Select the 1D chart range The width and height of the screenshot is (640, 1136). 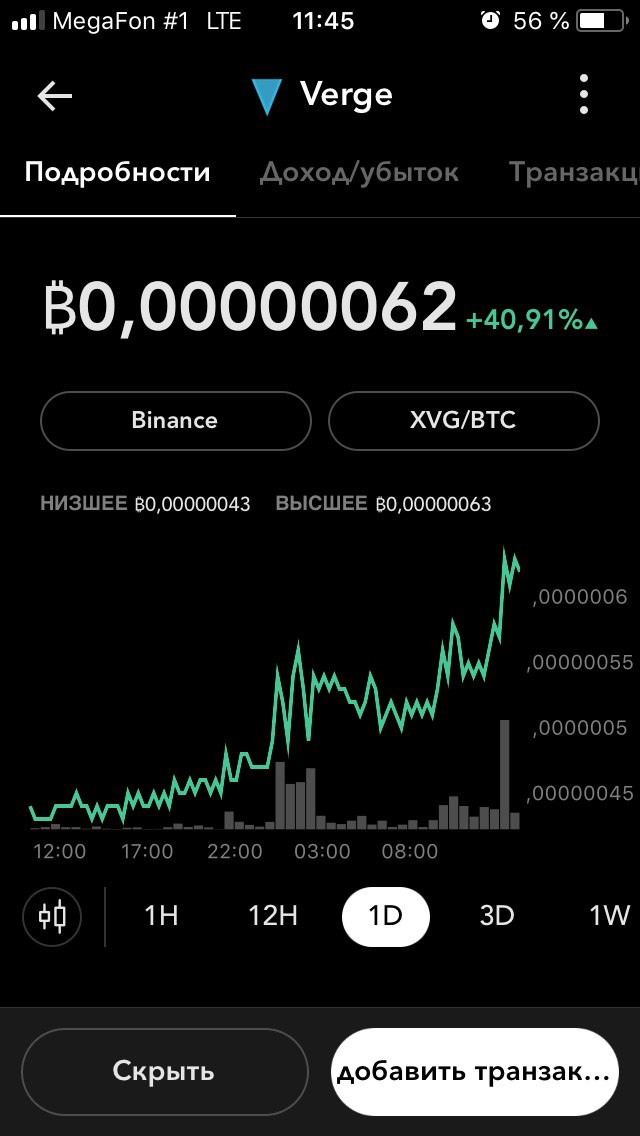385,915
